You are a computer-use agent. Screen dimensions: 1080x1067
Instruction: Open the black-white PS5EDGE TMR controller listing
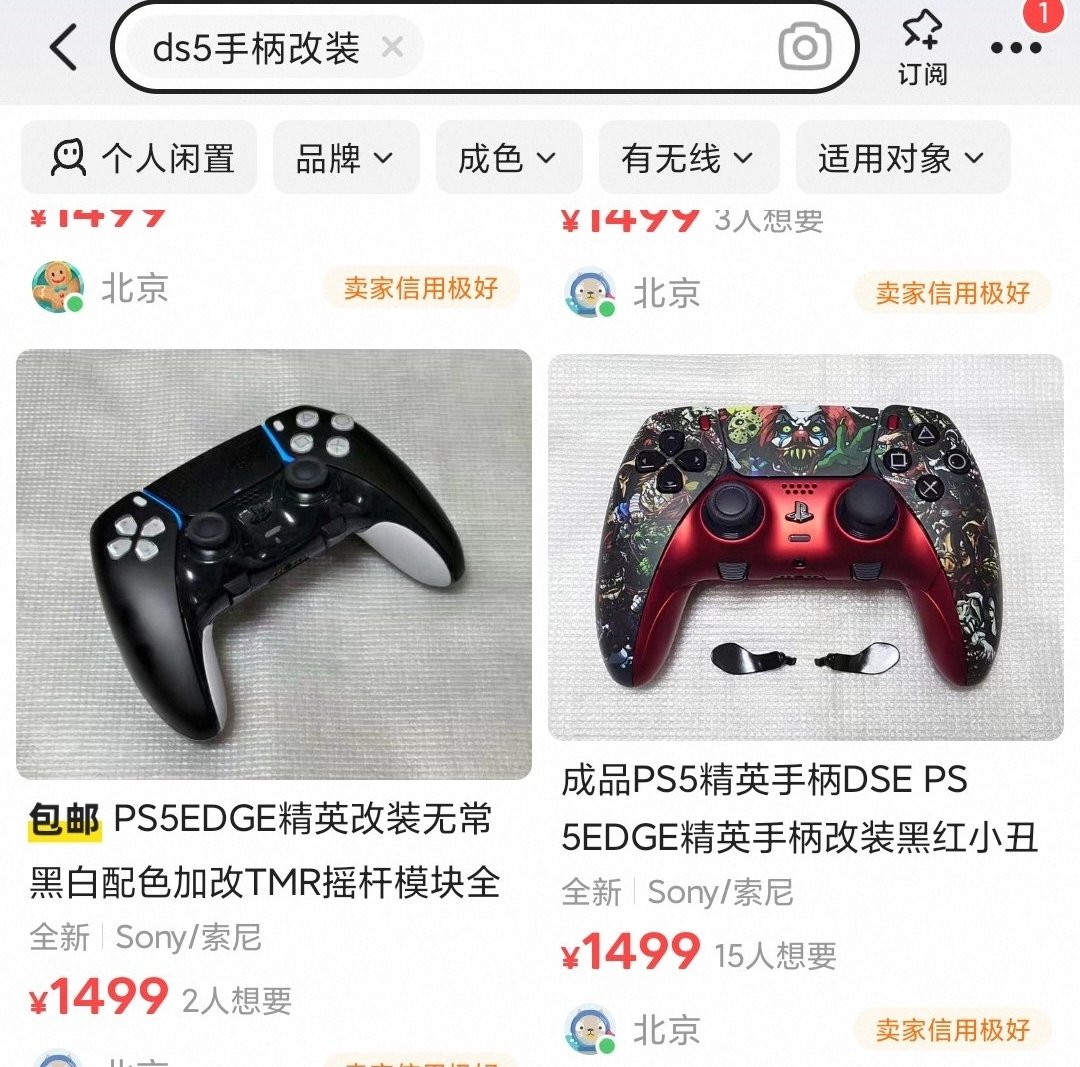point(274,564)
